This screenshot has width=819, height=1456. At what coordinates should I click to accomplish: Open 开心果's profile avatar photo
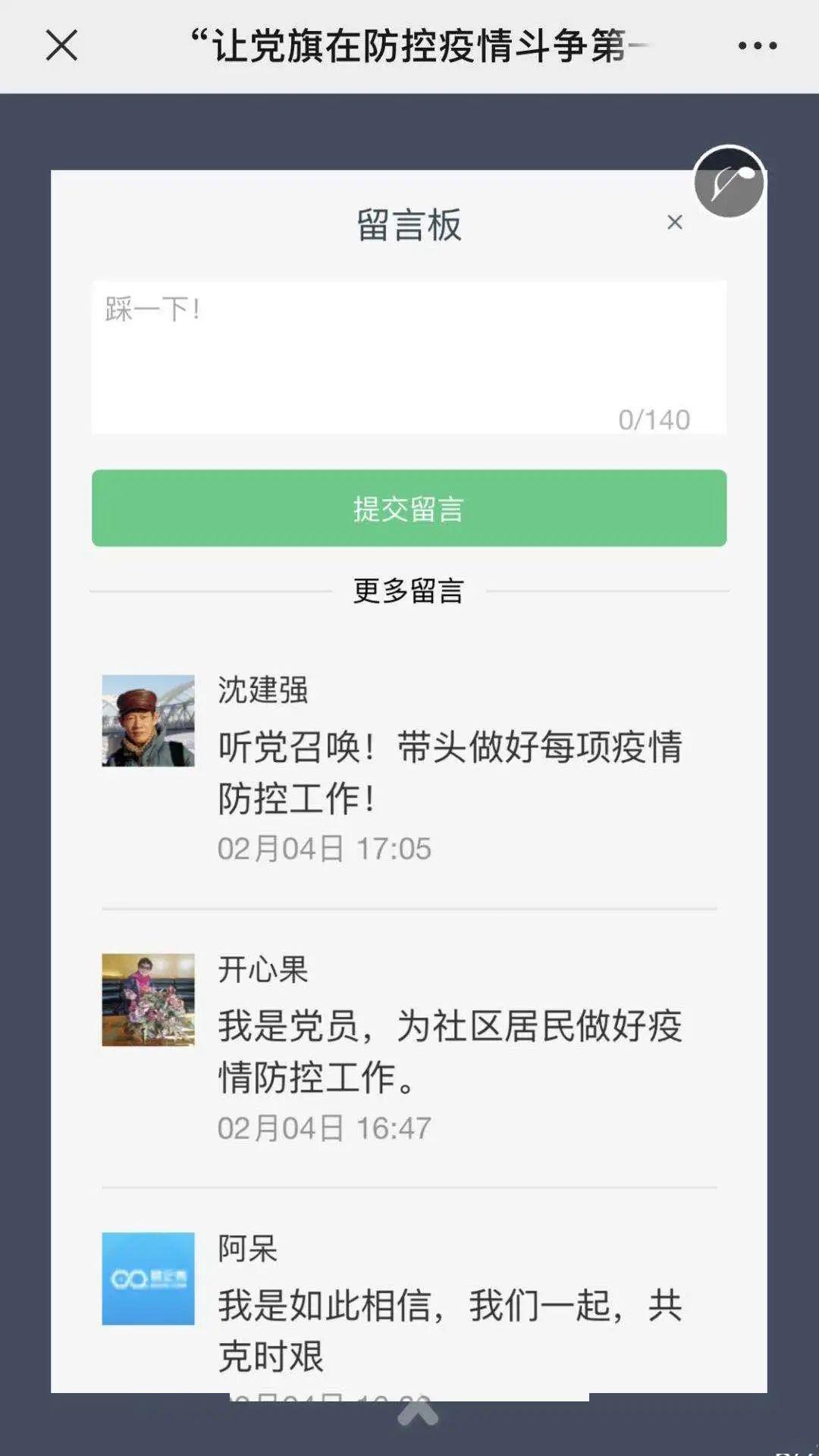[149, 1001]
